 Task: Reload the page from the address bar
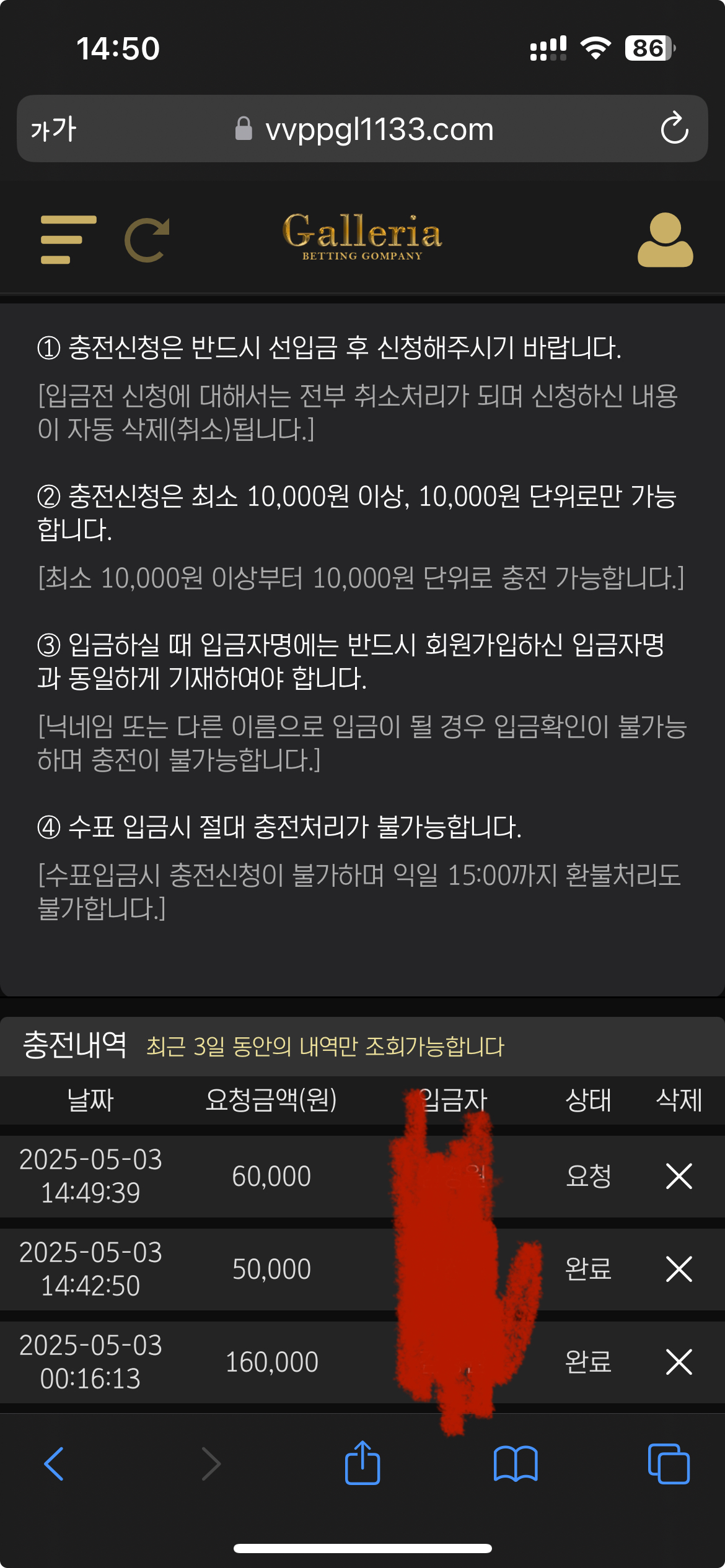tap(674, 128)
